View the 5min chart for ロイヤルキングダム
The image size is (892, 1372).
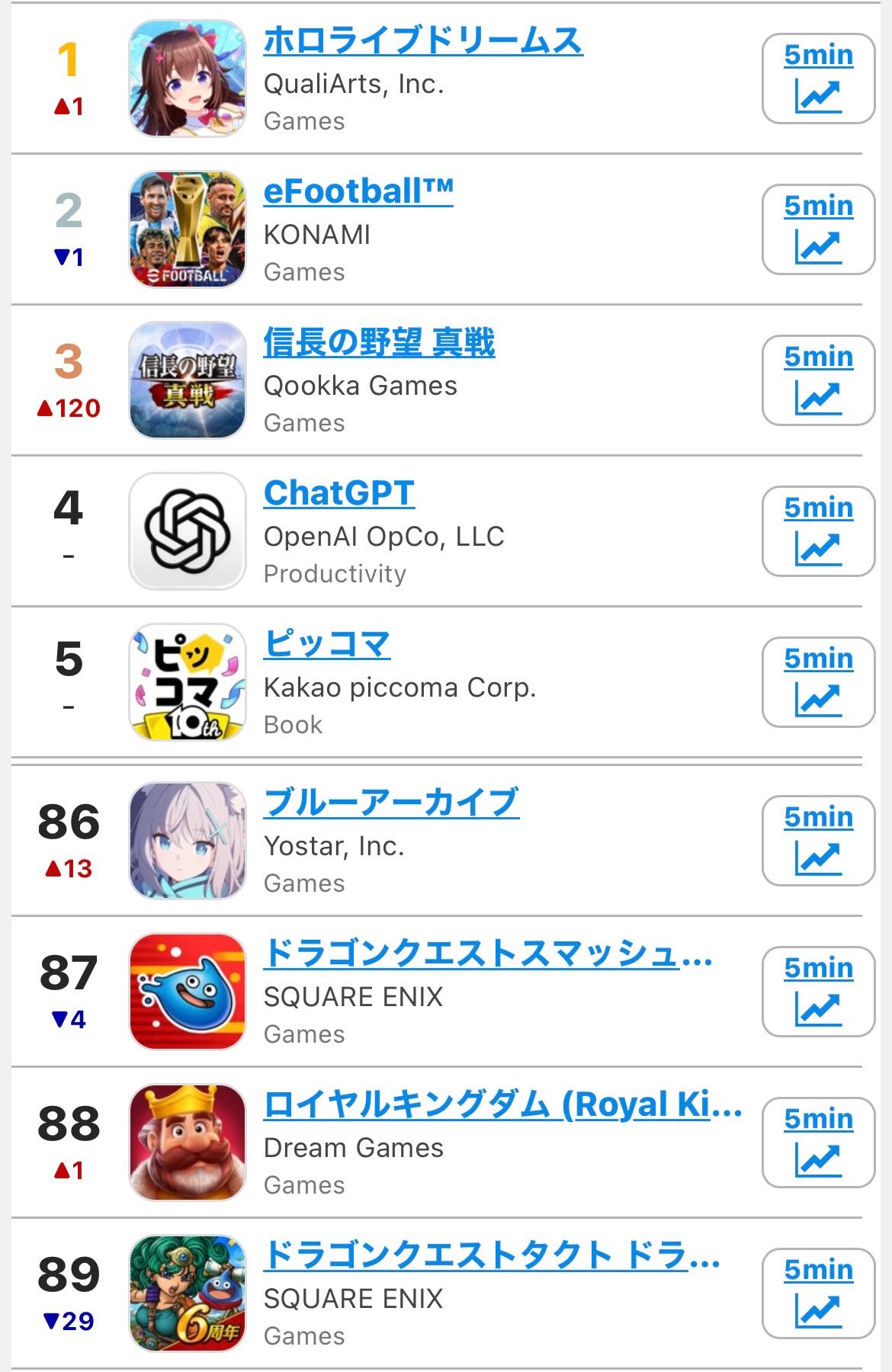pyautogui.click(x=819, y=1143)
